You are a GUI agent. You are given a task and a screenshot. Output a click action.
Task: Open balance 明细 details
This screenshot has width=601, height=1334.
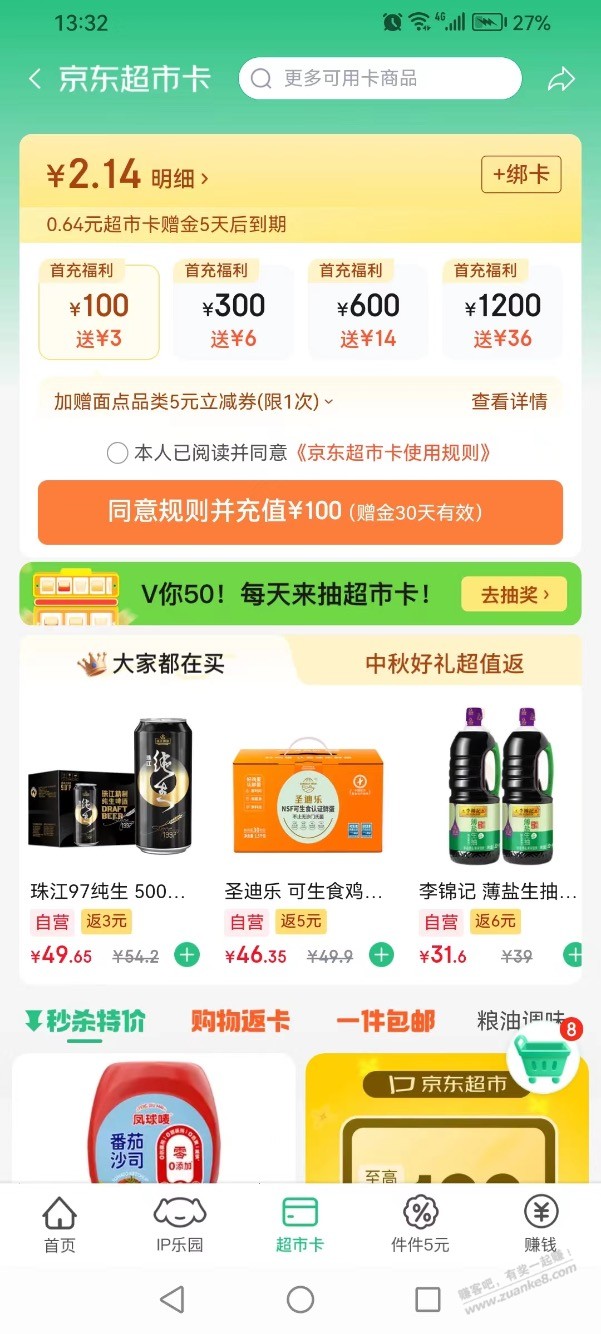click(x=180, y=179)
